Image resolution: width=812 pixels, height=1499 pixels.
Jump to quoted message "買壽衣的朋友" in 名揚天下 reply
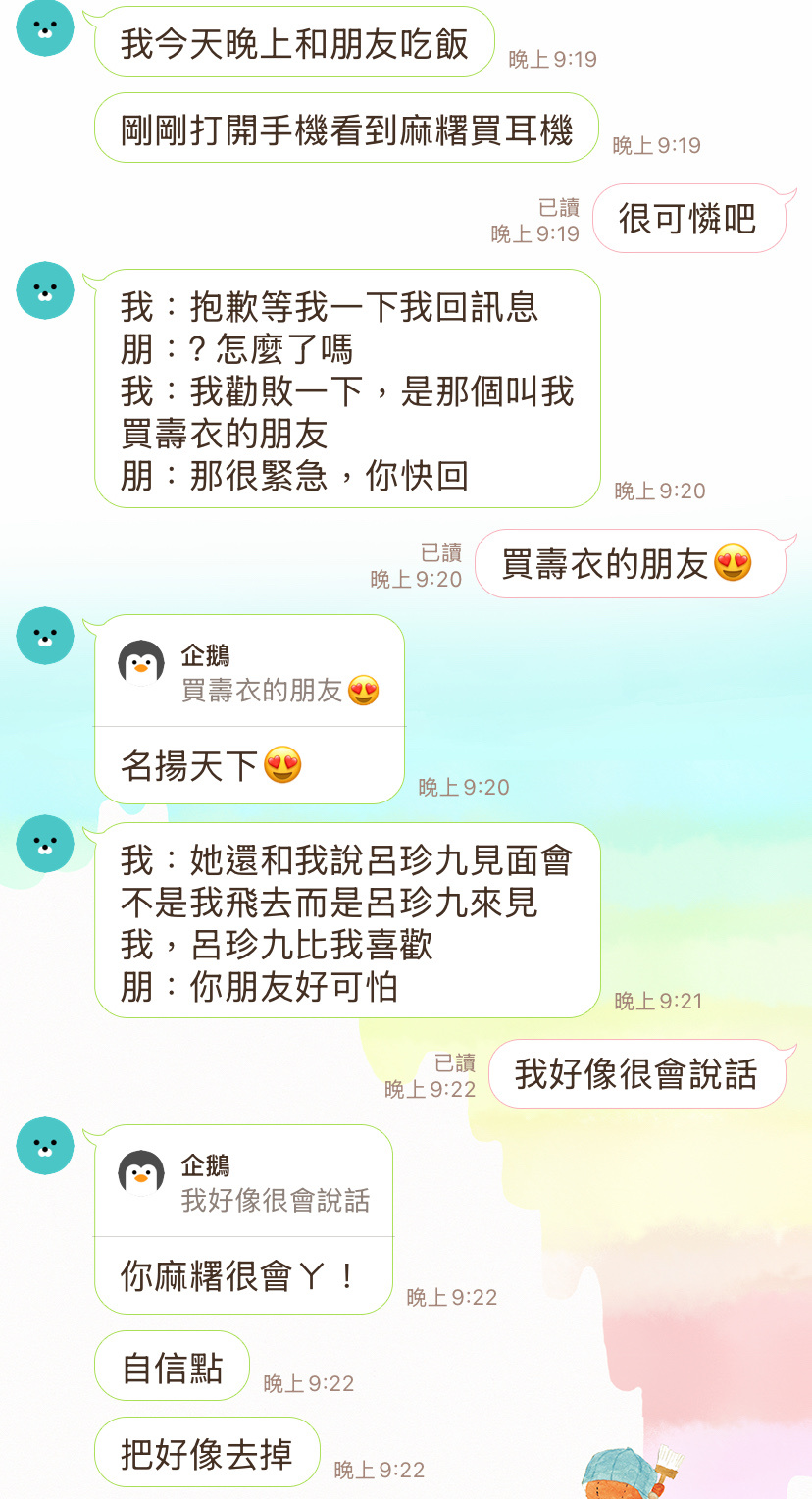point(249,673)
